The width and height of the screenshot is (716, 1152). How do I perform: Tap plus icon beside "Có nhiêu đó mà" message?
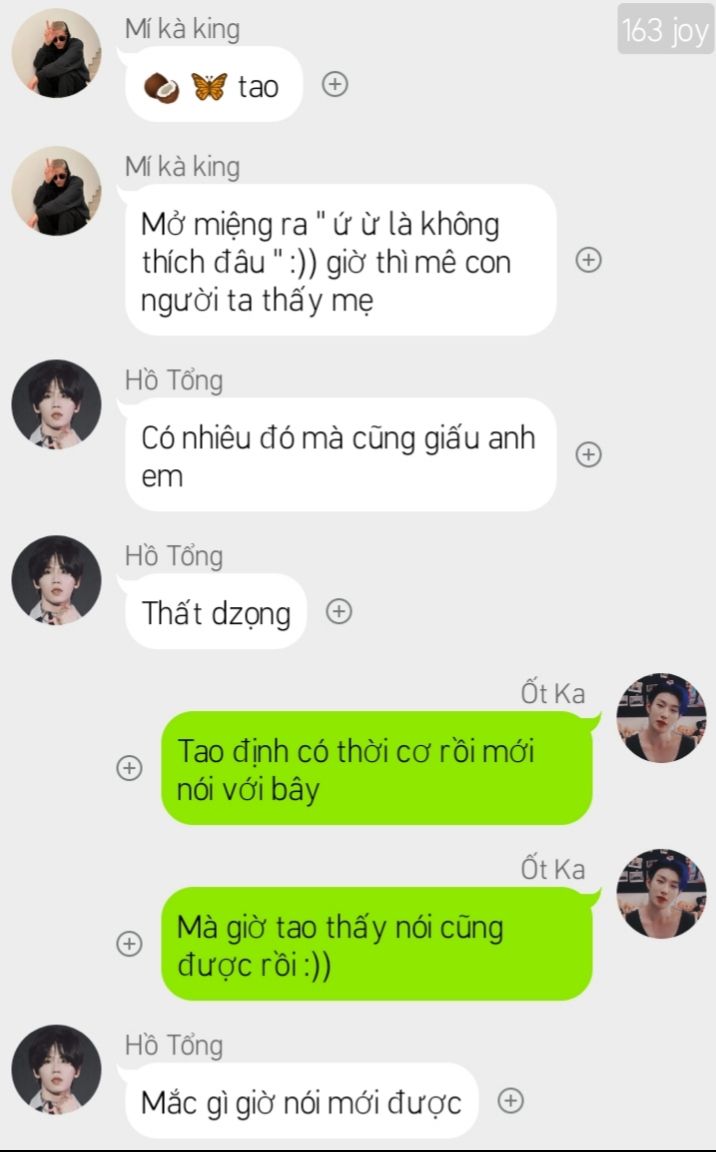coord(588,454)
